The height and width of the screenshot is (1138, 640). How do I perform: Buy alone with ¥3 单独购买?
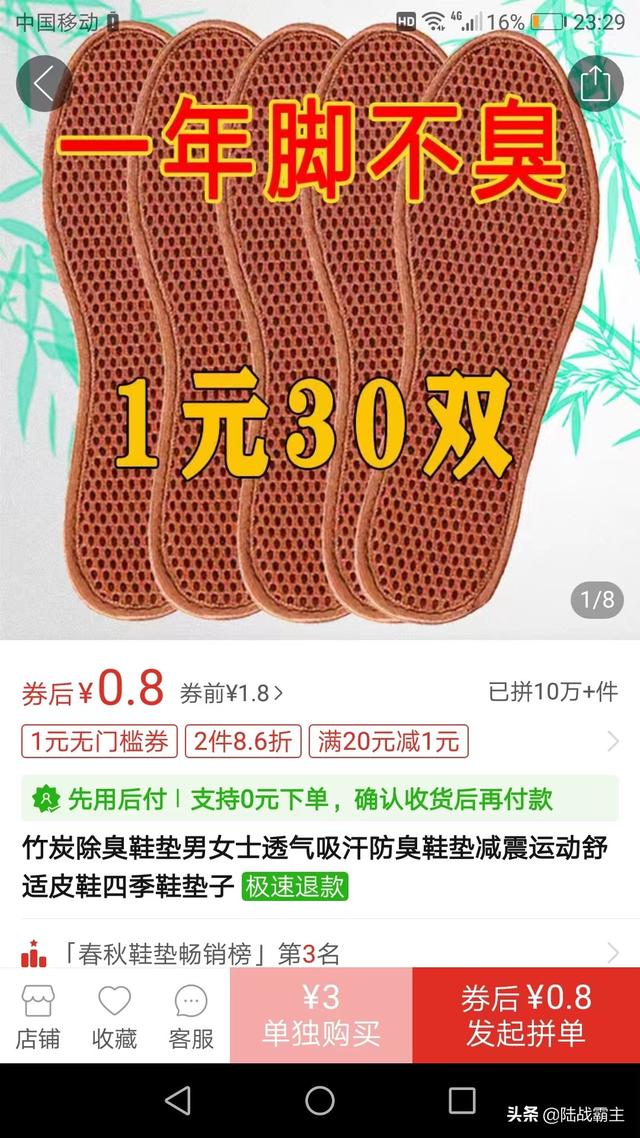pyautogui.click(x=321, y=1015)
